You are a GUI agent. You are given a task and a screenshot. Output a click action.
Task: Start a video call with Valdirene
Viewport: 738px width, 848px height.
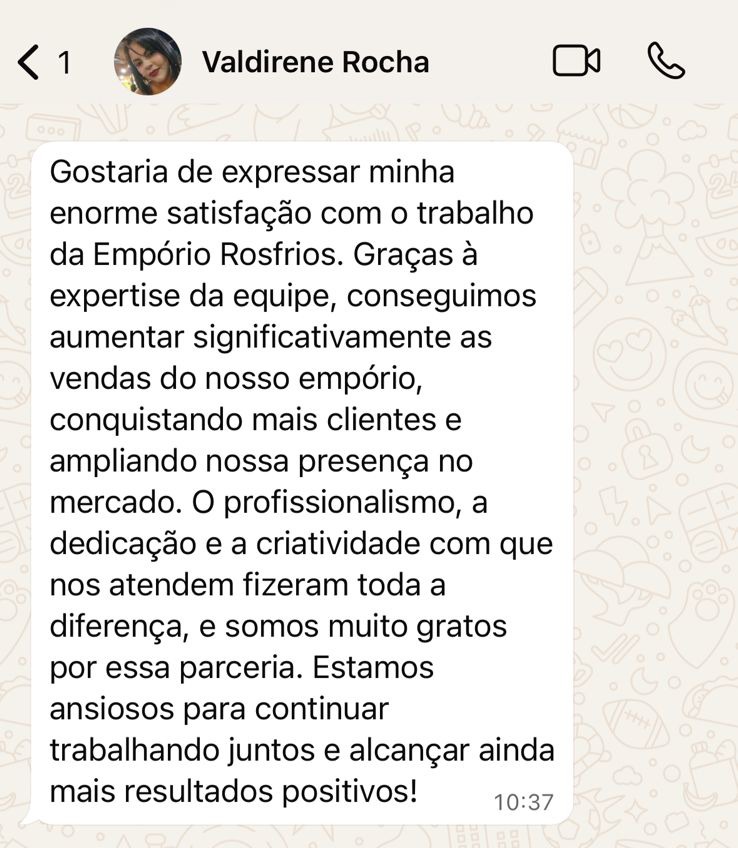[576, 62]
